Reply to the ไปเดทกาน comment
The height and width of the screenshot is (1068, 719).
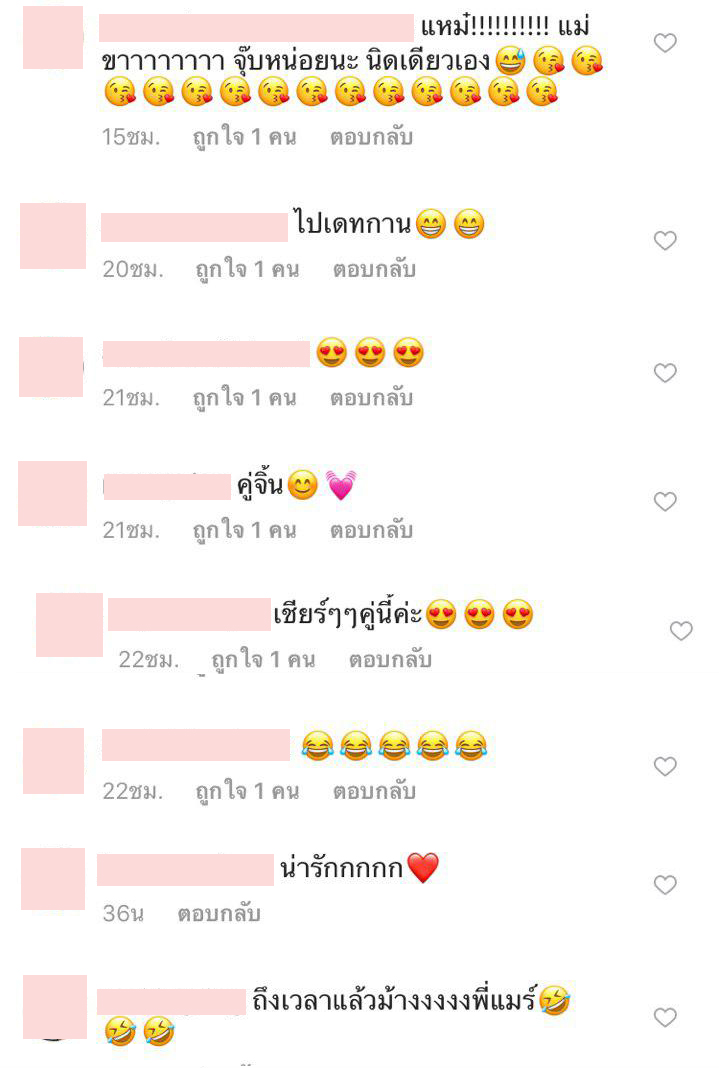(374, 269)
